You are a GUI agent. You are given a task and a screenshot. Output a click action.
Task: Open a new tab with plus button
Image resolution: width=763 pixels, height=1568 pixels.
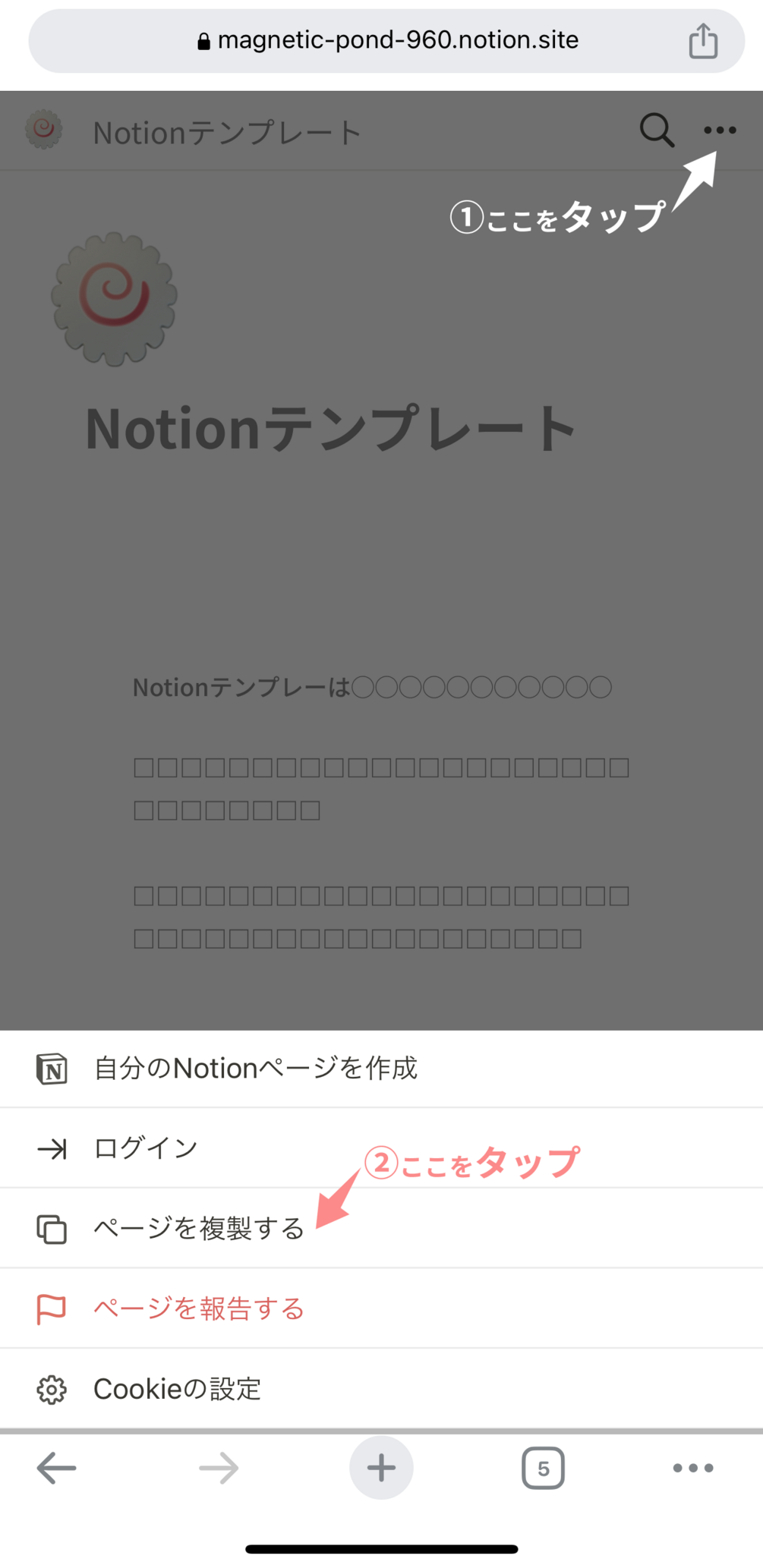pos(381,1468)
